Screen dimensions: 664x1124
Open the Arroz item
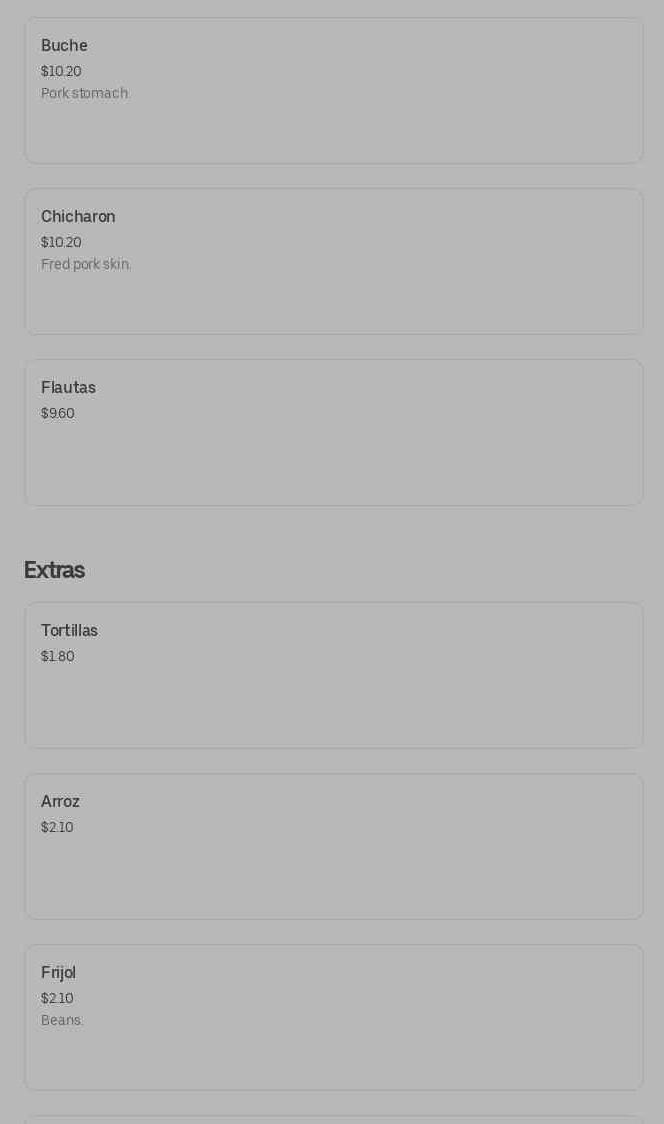tap(333, 847)
